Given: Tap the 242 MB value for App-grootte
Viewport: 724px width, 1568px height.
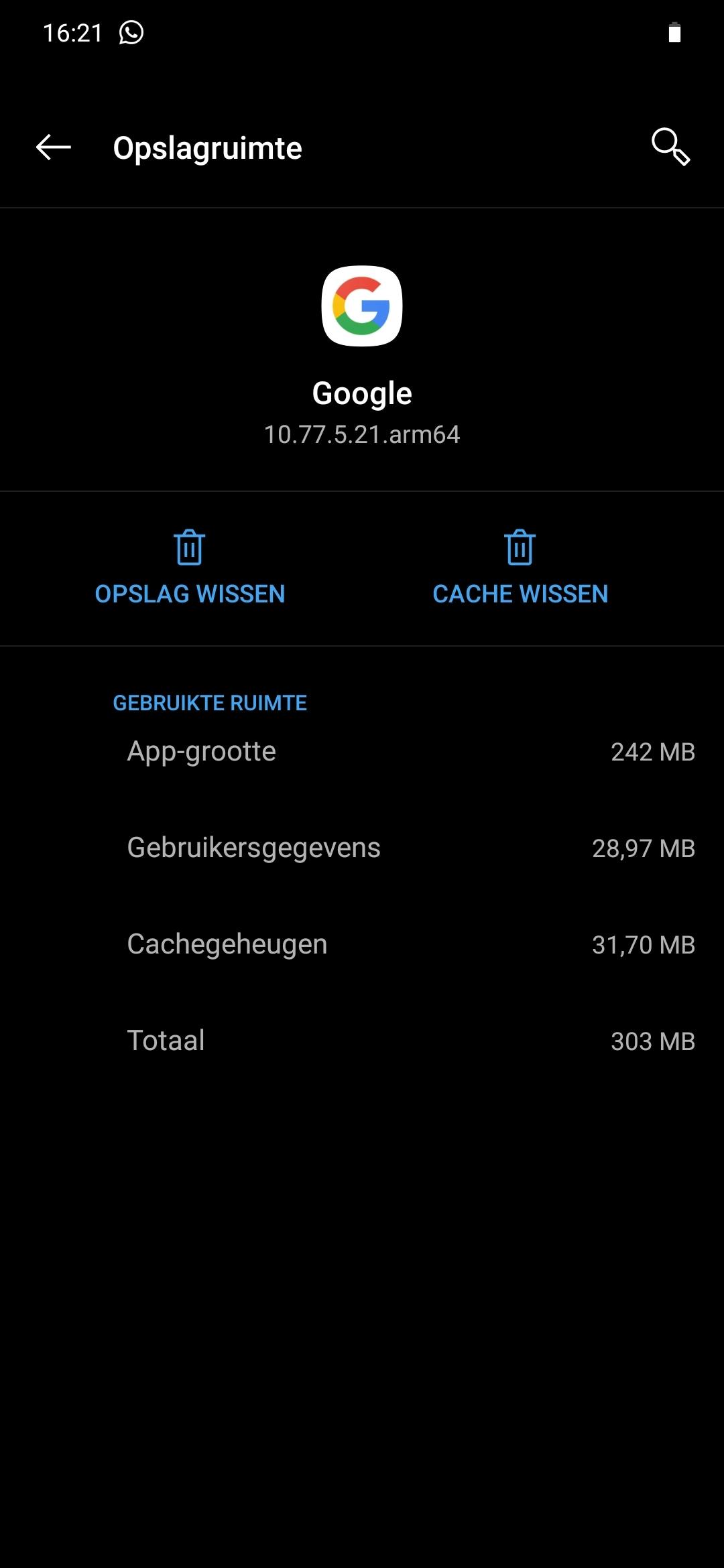Looking at the screenshot, I should (x=652, y=752).
